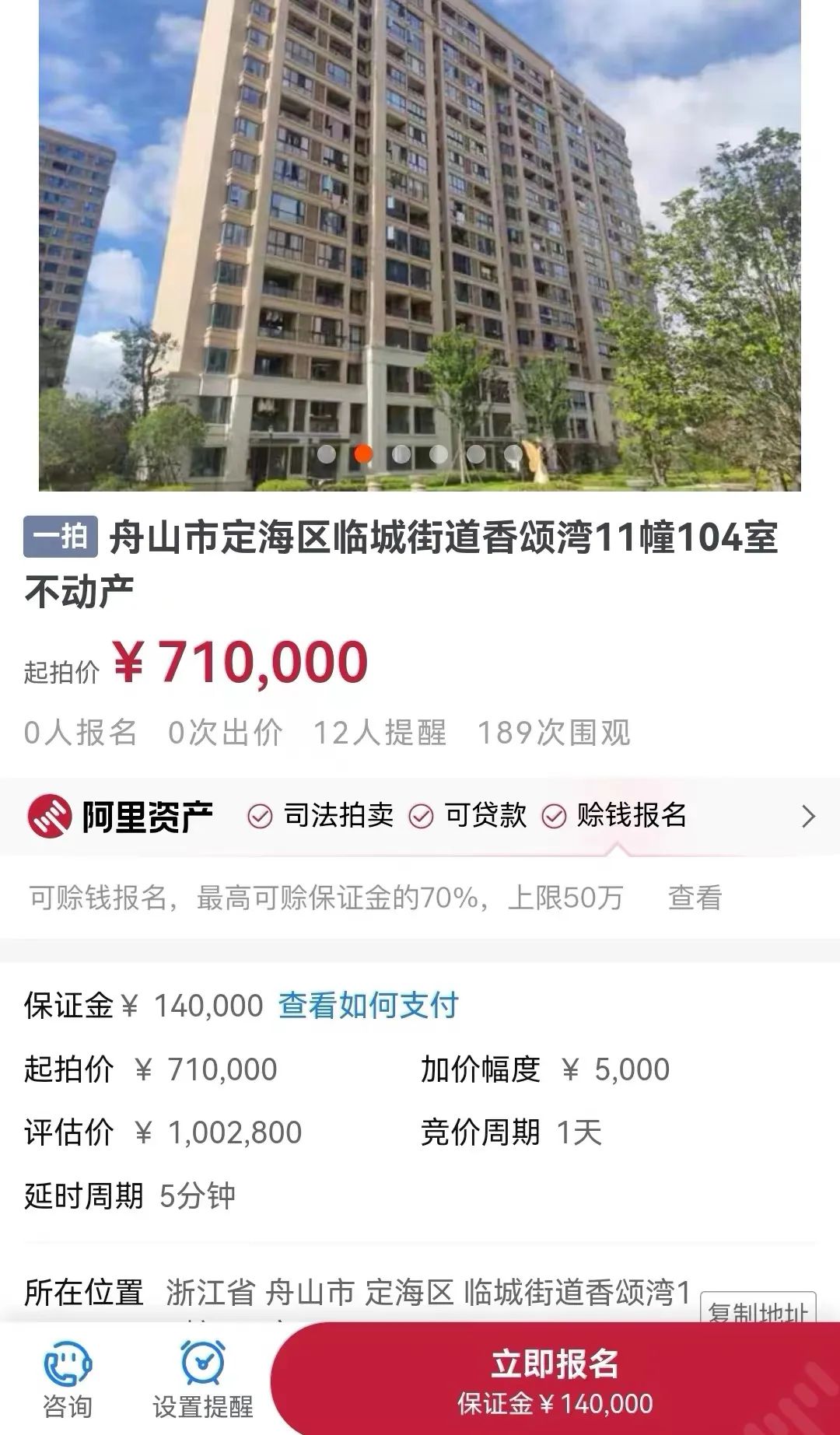
Task: Select the highlighted orange carousel dot
Action: [363, 452]
